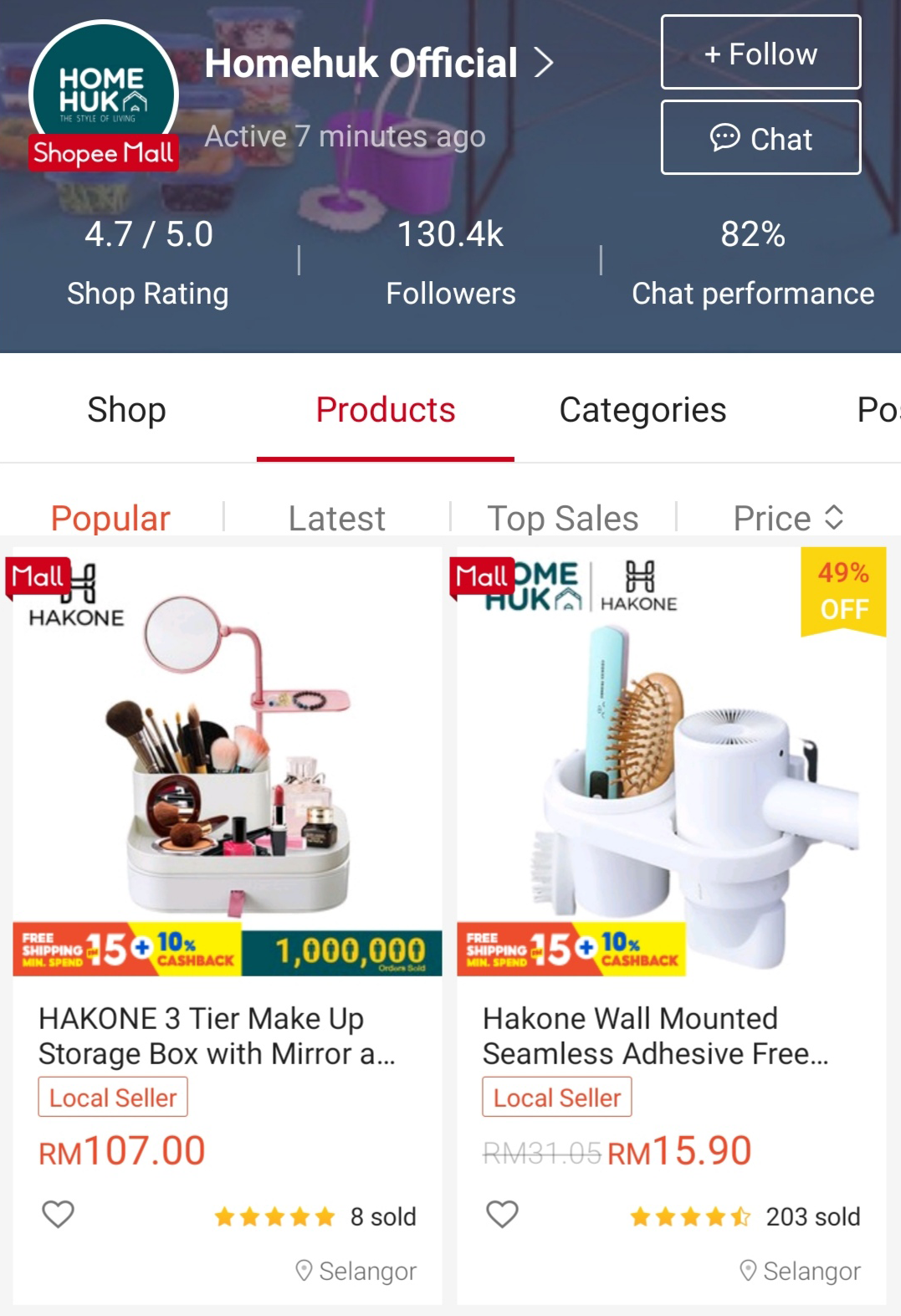Open the Homehuk Official shop details
This screenshot has height=1316, width=901.
(x=378, y=64)
